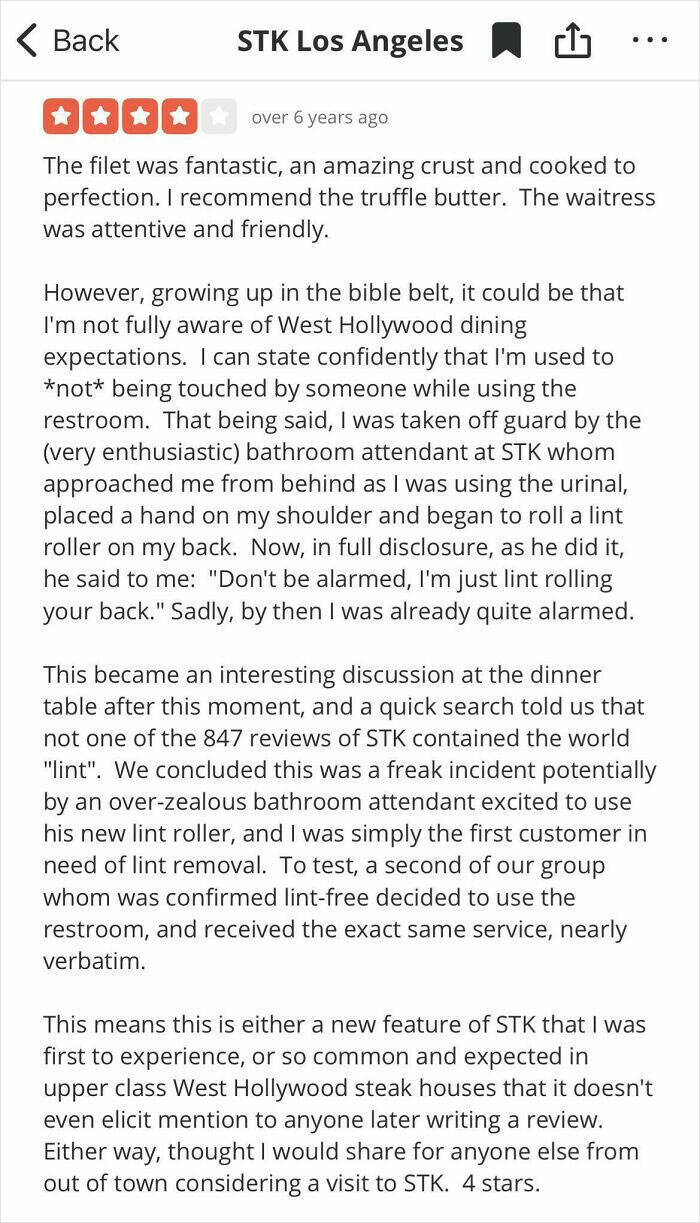Go back using the Back button
The width and height of the screenshot is (700, 1223).
click(68, 41)
